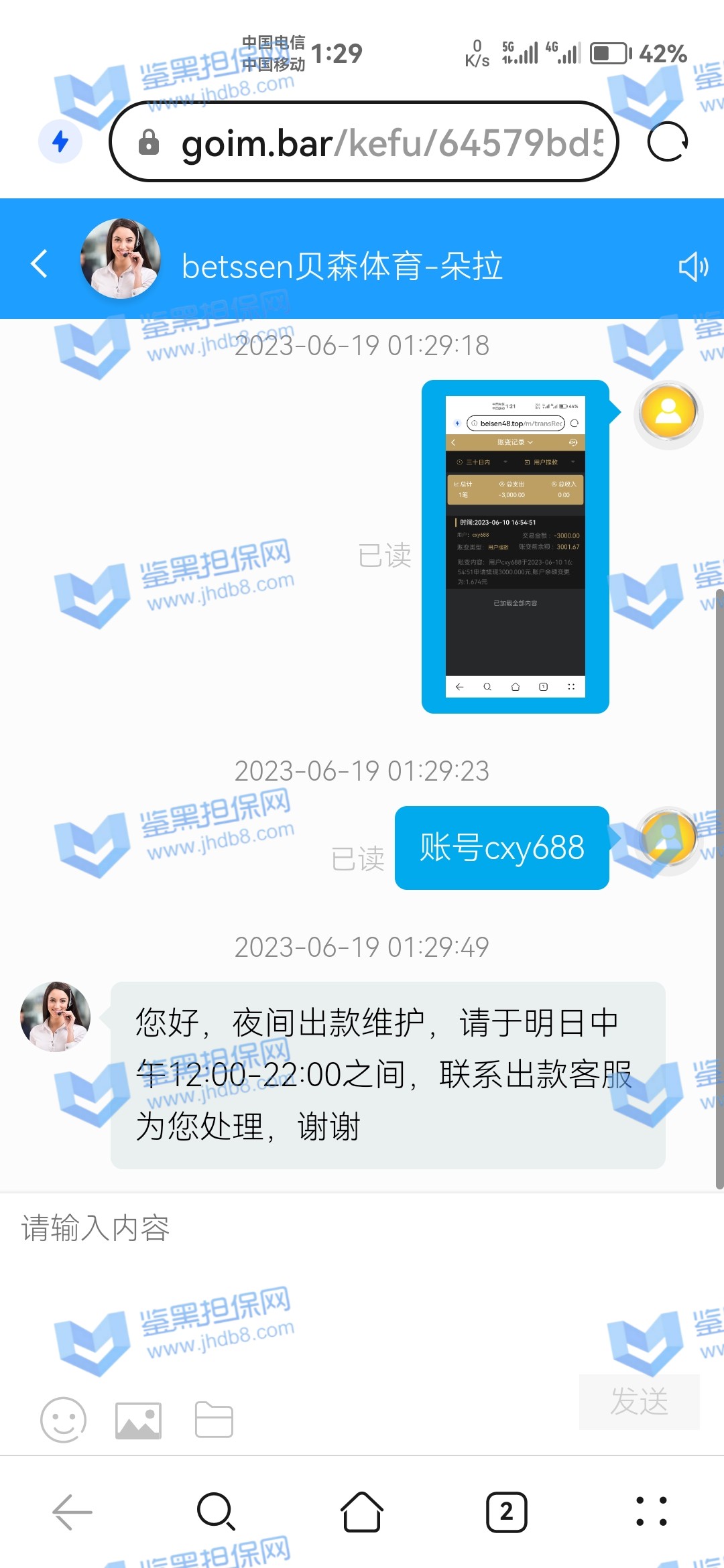Open the browser four-dot menu

651,1512
